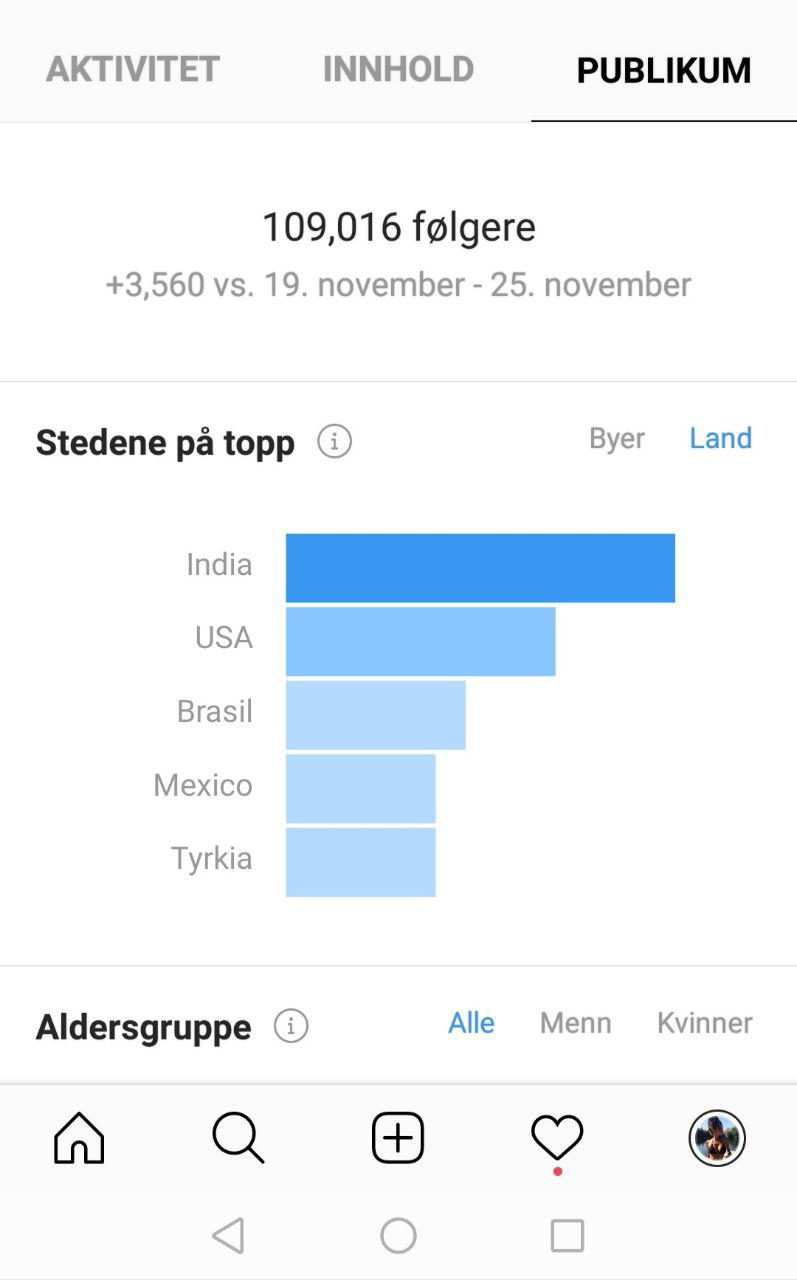
Task: Tap the USA bar in the chart
Action: tap(420, 641)
